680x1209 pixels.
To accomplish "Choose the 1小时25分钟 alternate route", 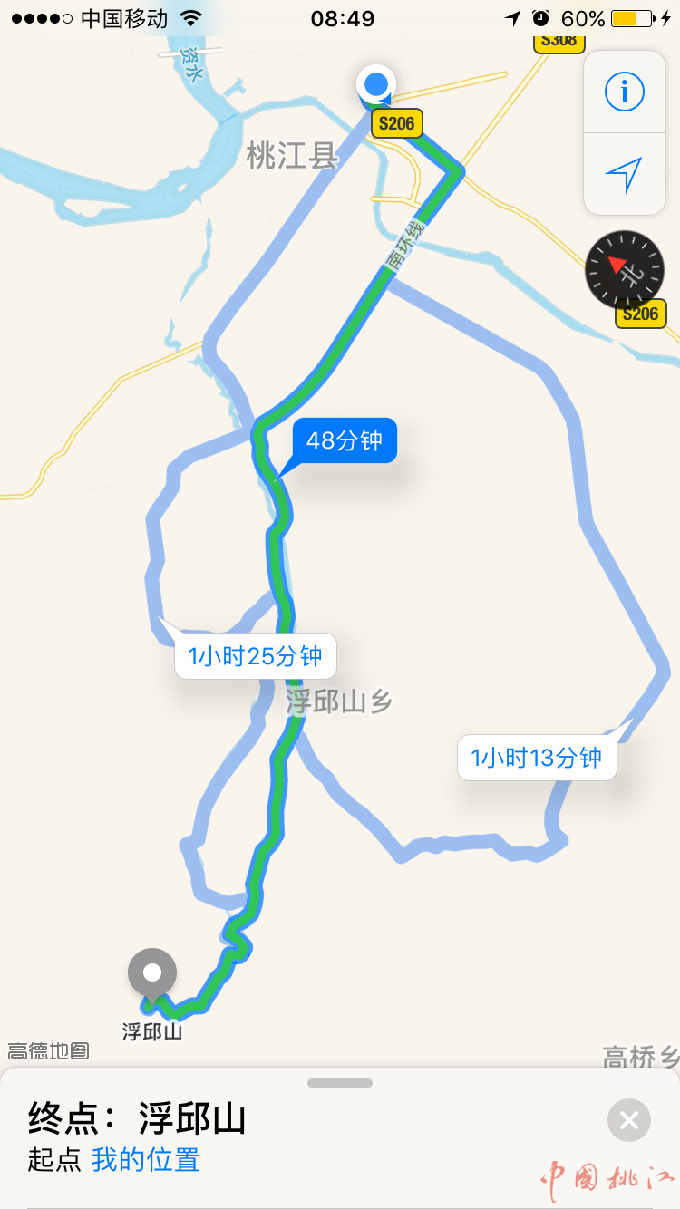I will click(255, 657).
